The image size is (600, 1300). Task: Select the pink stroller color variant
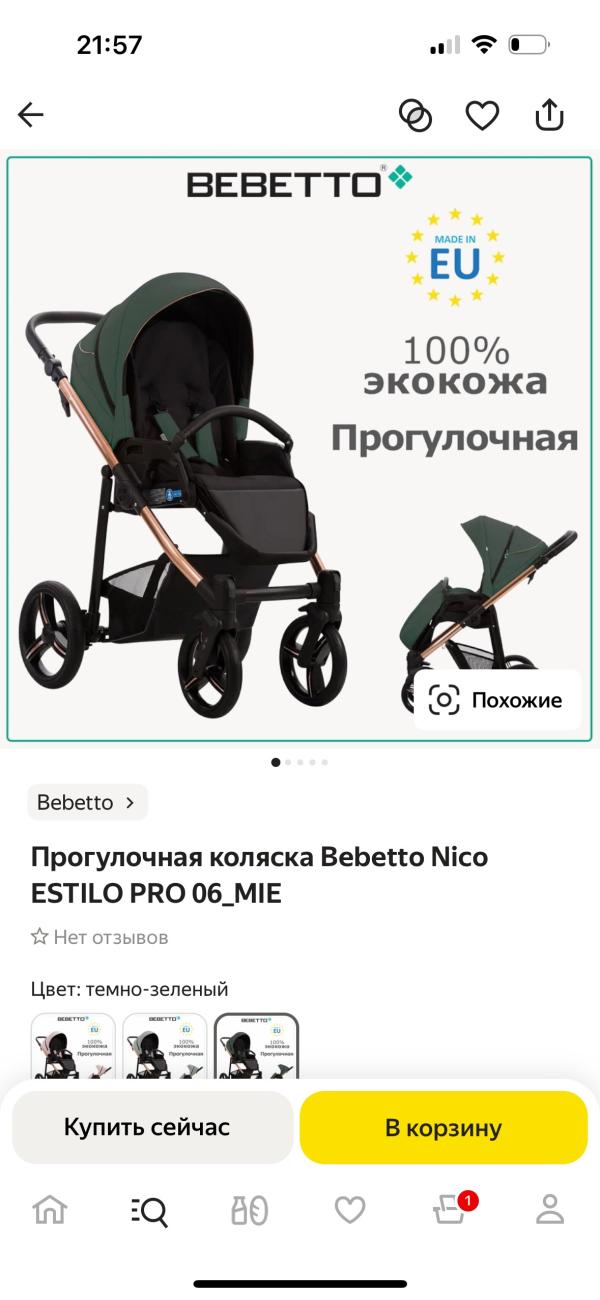point(73,1046)
